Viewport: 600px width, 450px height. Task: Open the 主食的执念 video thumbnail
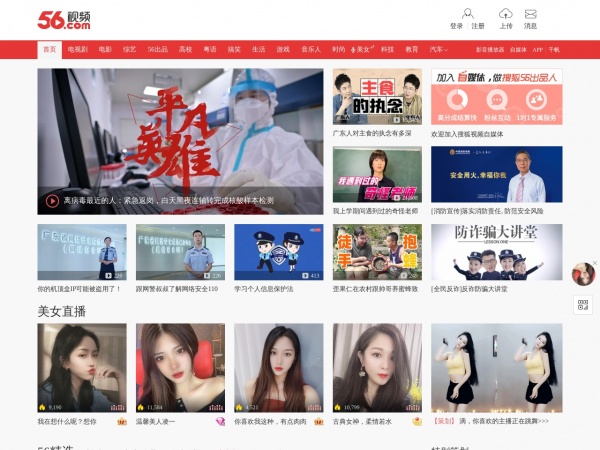[377, 96]
